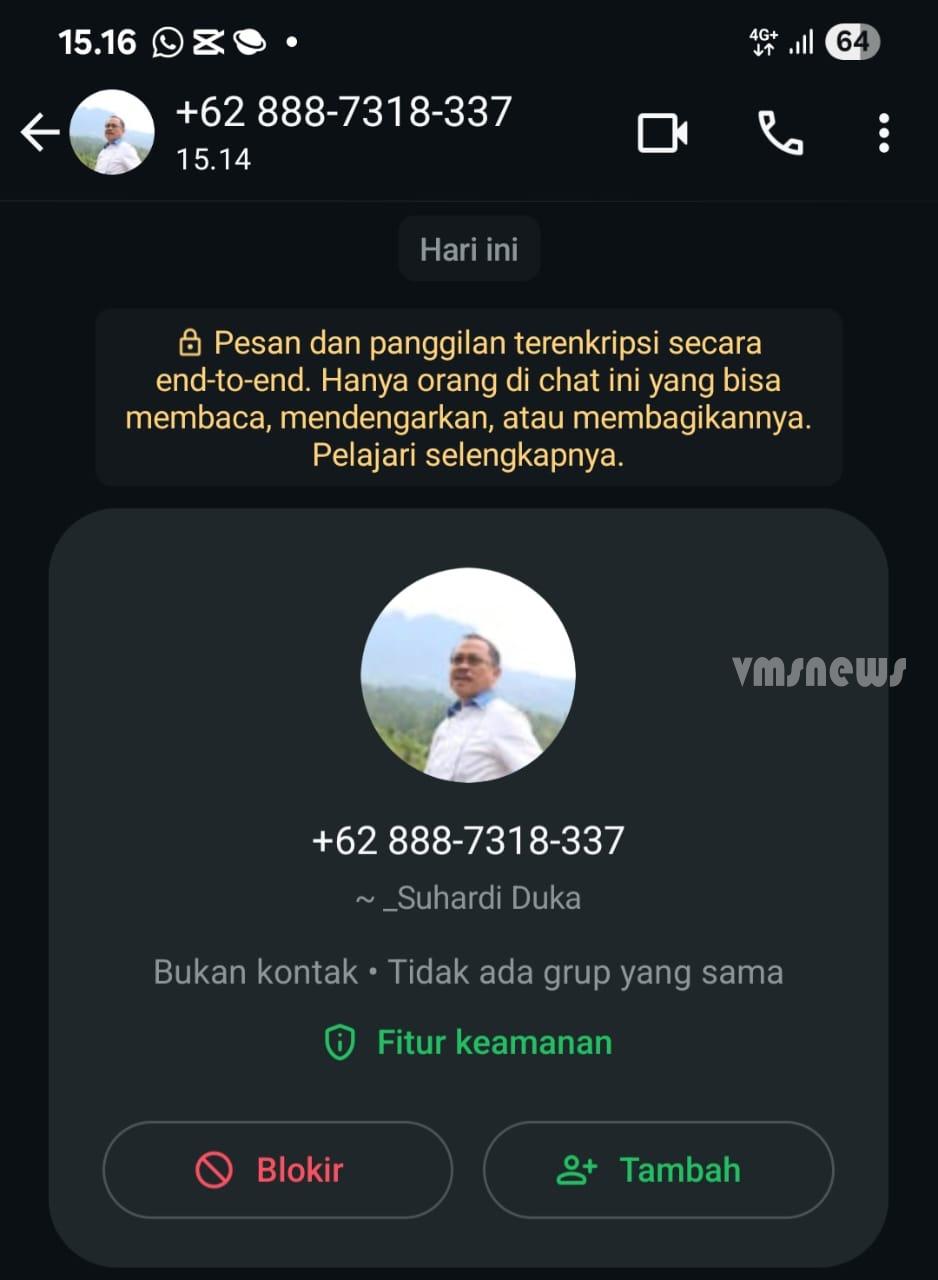
Task: Block this number with Blokir
Action: point(277,1170)
